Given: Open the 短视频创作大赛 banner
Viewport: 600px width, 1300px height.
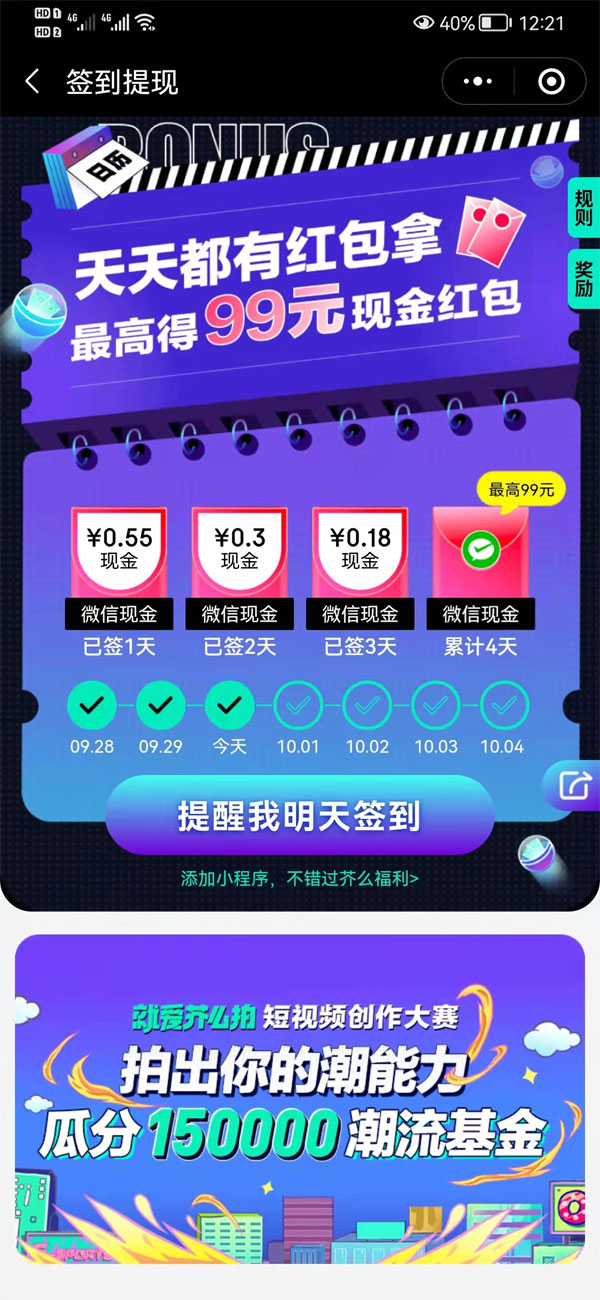Looking at the screenshot, I should click(x=299, y=1098).
